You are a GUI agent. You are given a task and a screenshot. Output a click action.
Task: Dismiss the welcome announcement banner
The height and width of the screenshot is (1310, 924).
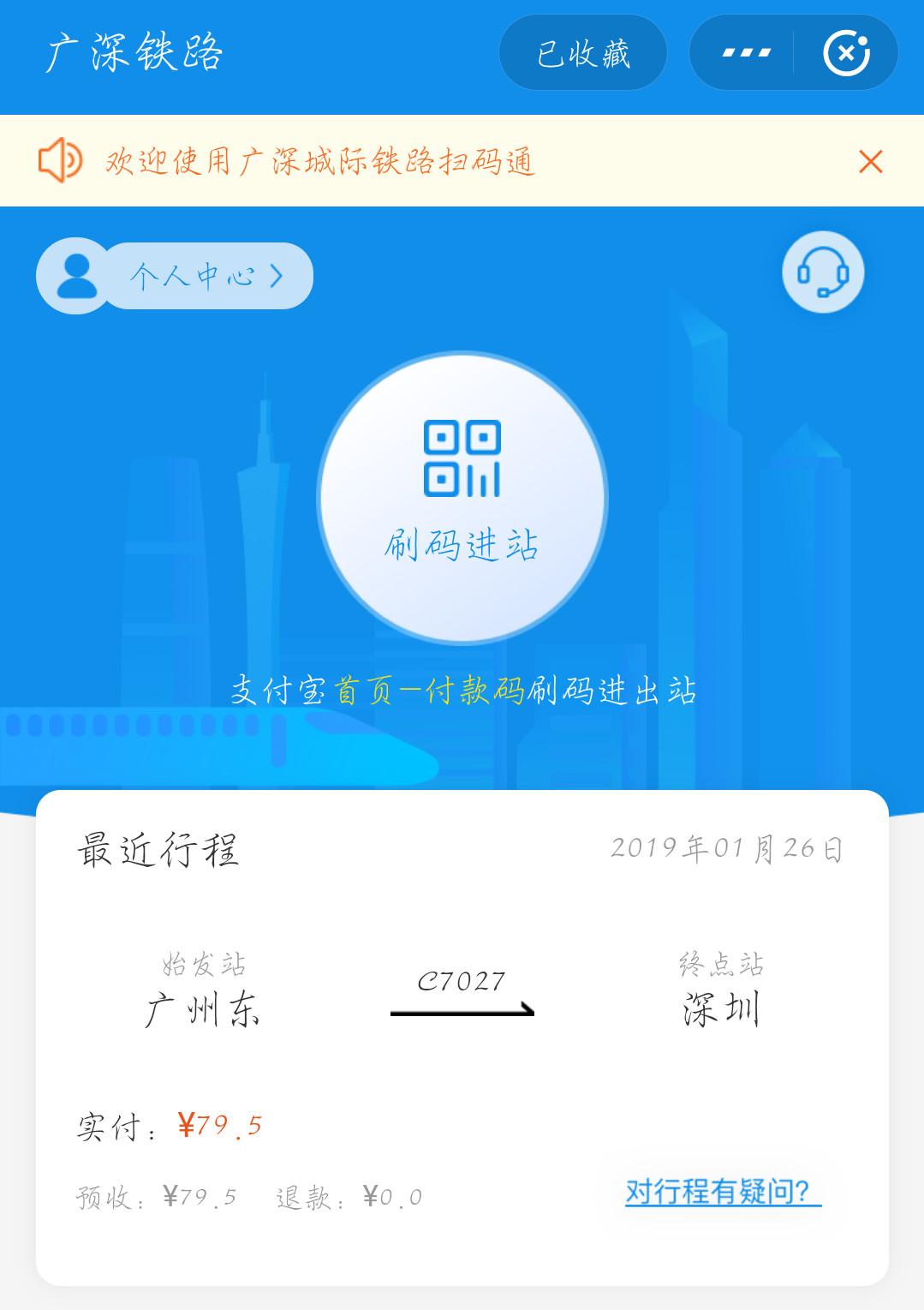click(870, 161)
